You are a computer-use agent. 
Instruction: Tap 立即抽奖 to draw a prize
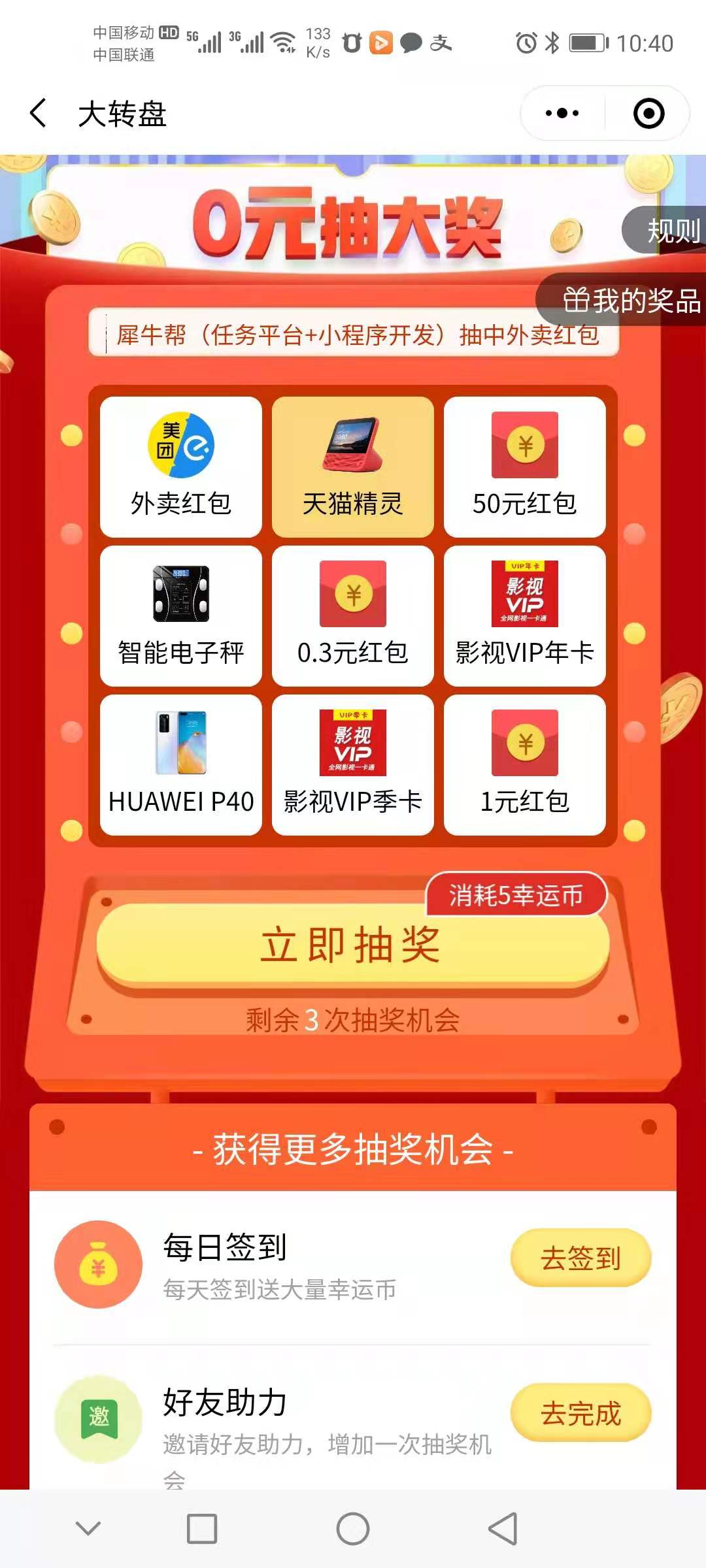[x=352, y=944]
